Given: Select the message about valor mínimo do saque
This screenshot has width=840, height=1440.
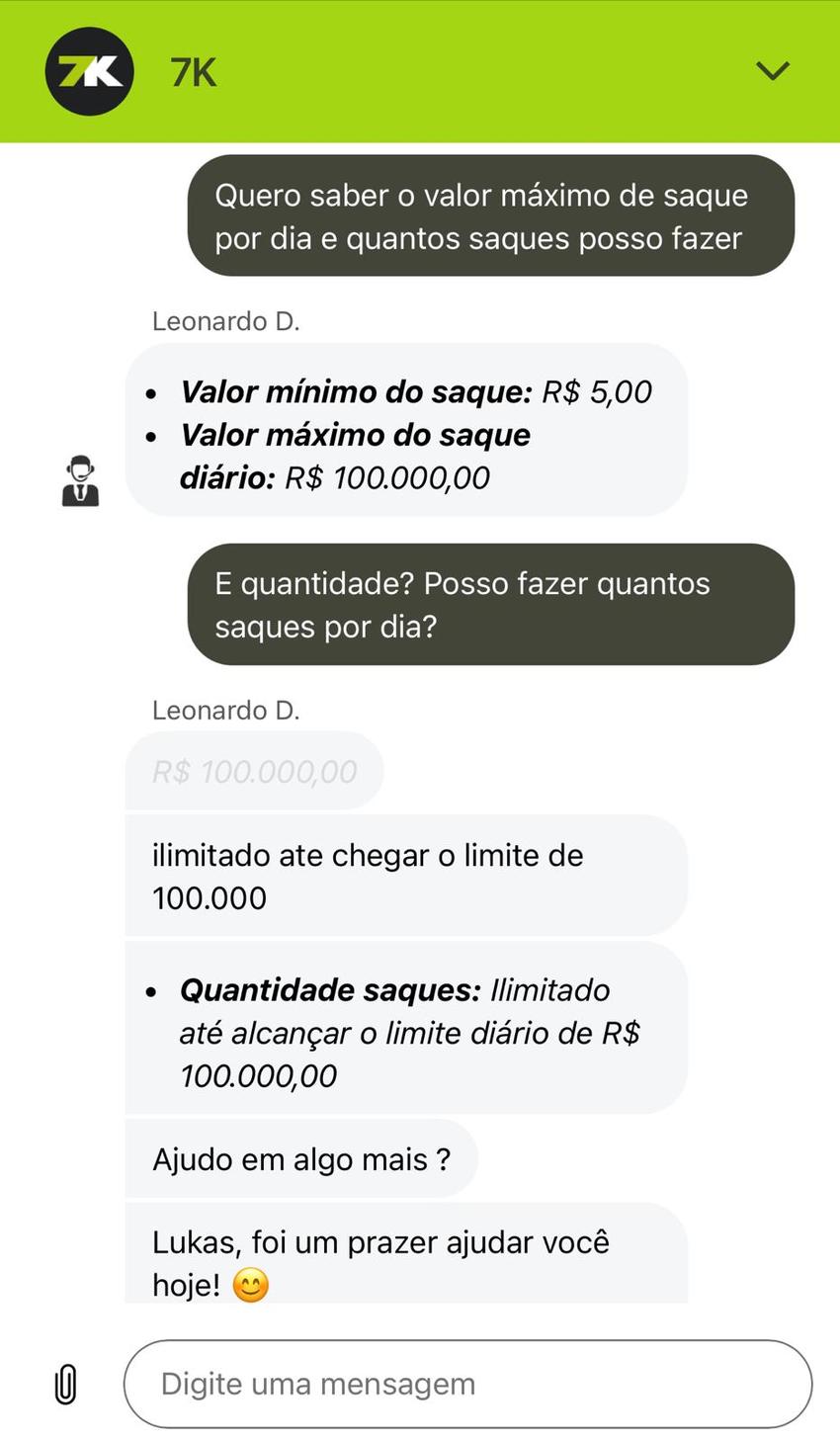Looking at the screenshot, I should click(415, 391).
